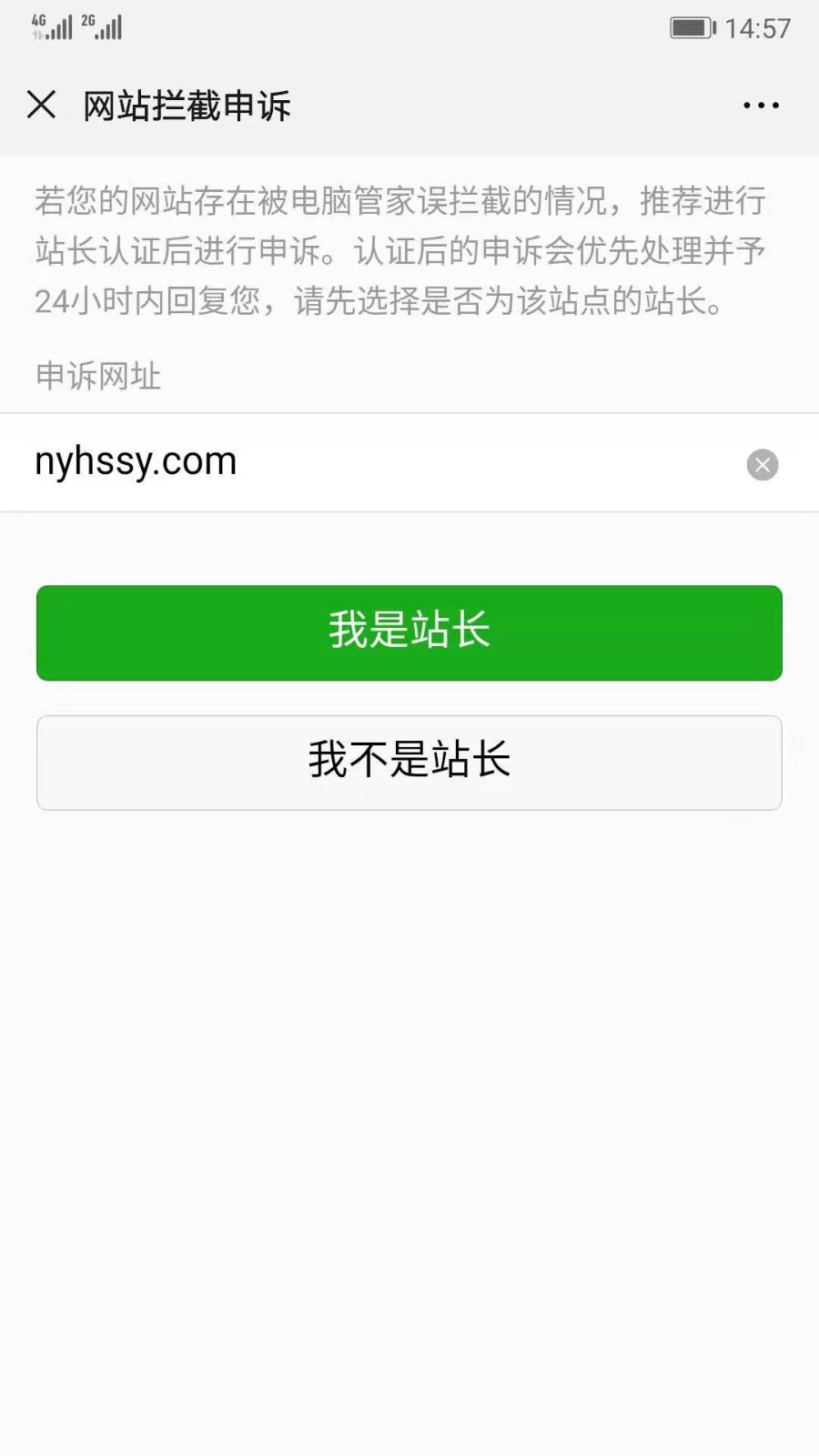Open the three-dot more options menu
This screenshot has width=819, height=1456.
pos(761,106)
